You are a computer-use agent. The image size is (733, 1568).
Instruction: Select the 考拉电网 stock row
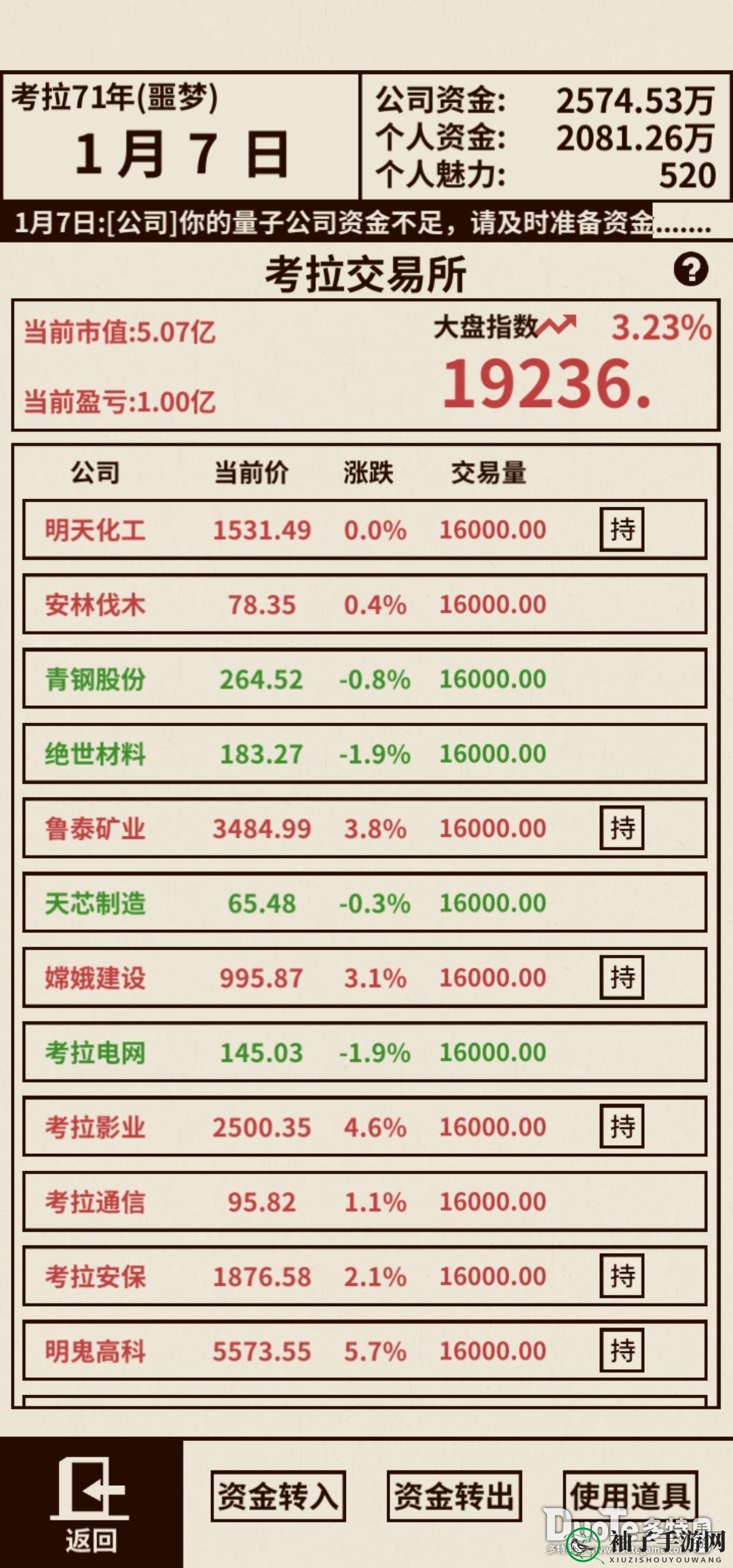click(x=364, y=1053)
